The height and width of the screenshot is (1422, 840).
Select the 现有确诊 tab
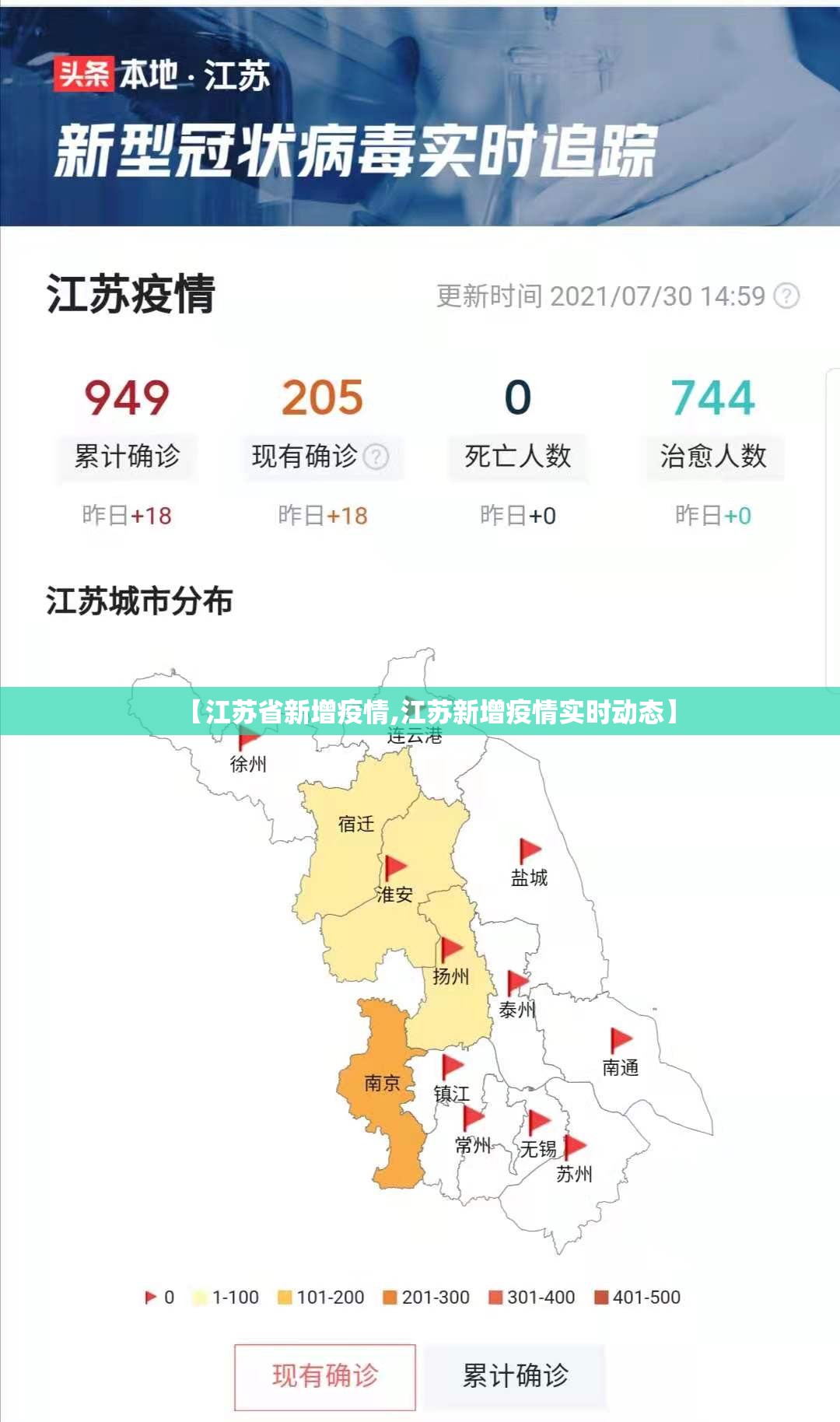click(x=325, y=1375)
